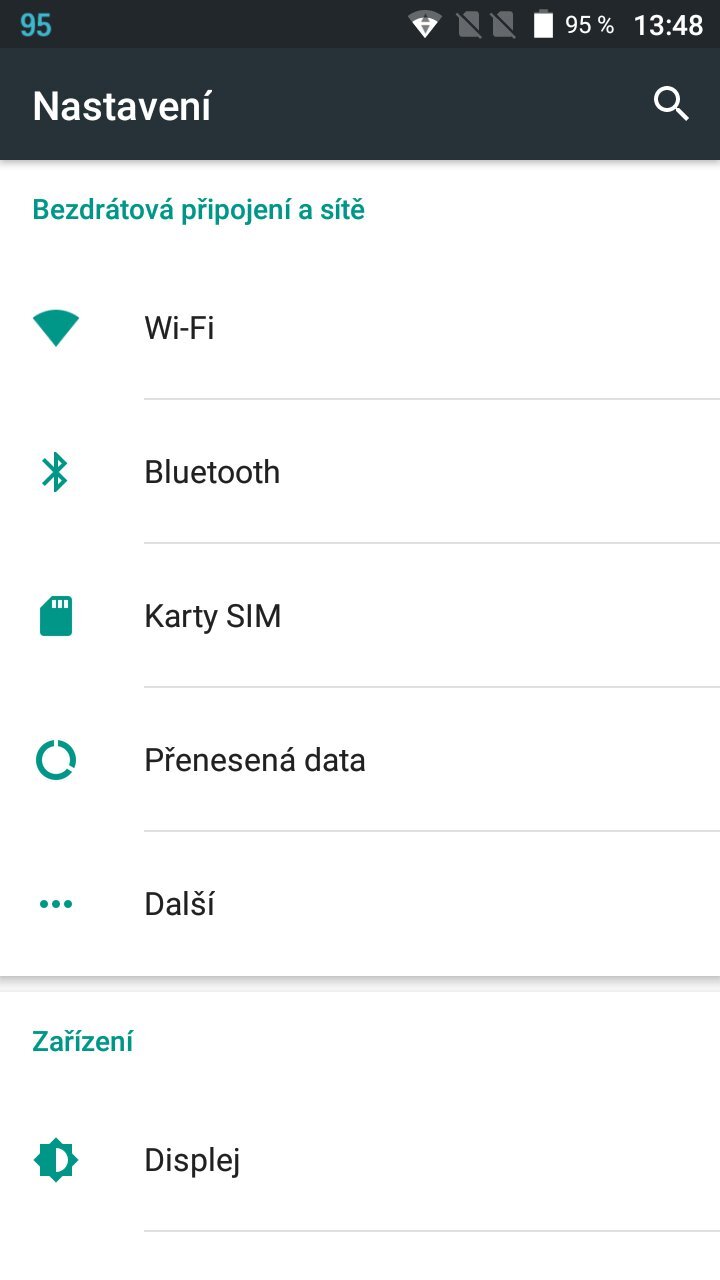Open data usage via the Přenesená data circle icon
This screenshot has width=720, height=1280.
[55, 759]
